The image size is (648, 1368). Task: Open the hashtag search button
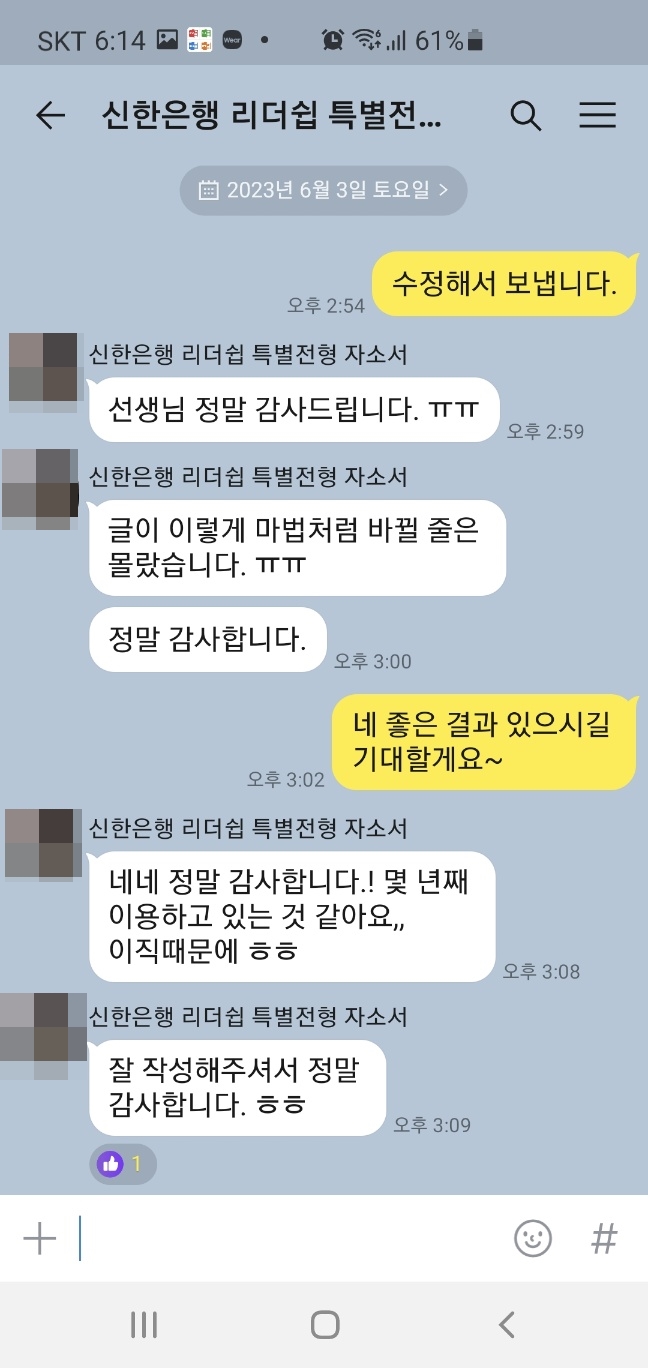(604, 1239)
